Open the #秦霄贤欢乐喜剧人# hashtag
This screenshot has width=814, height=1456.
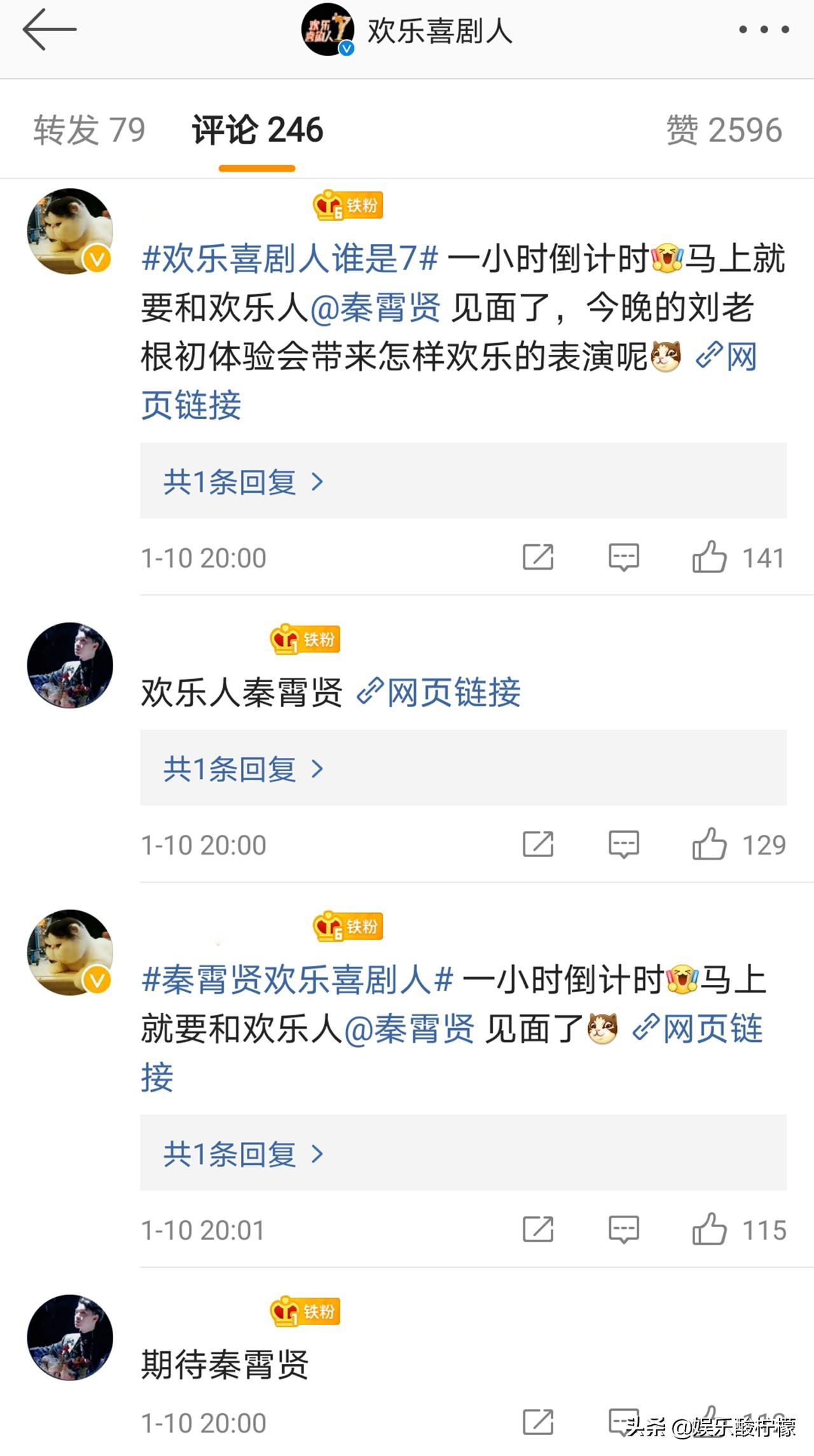tap(298, 980)
